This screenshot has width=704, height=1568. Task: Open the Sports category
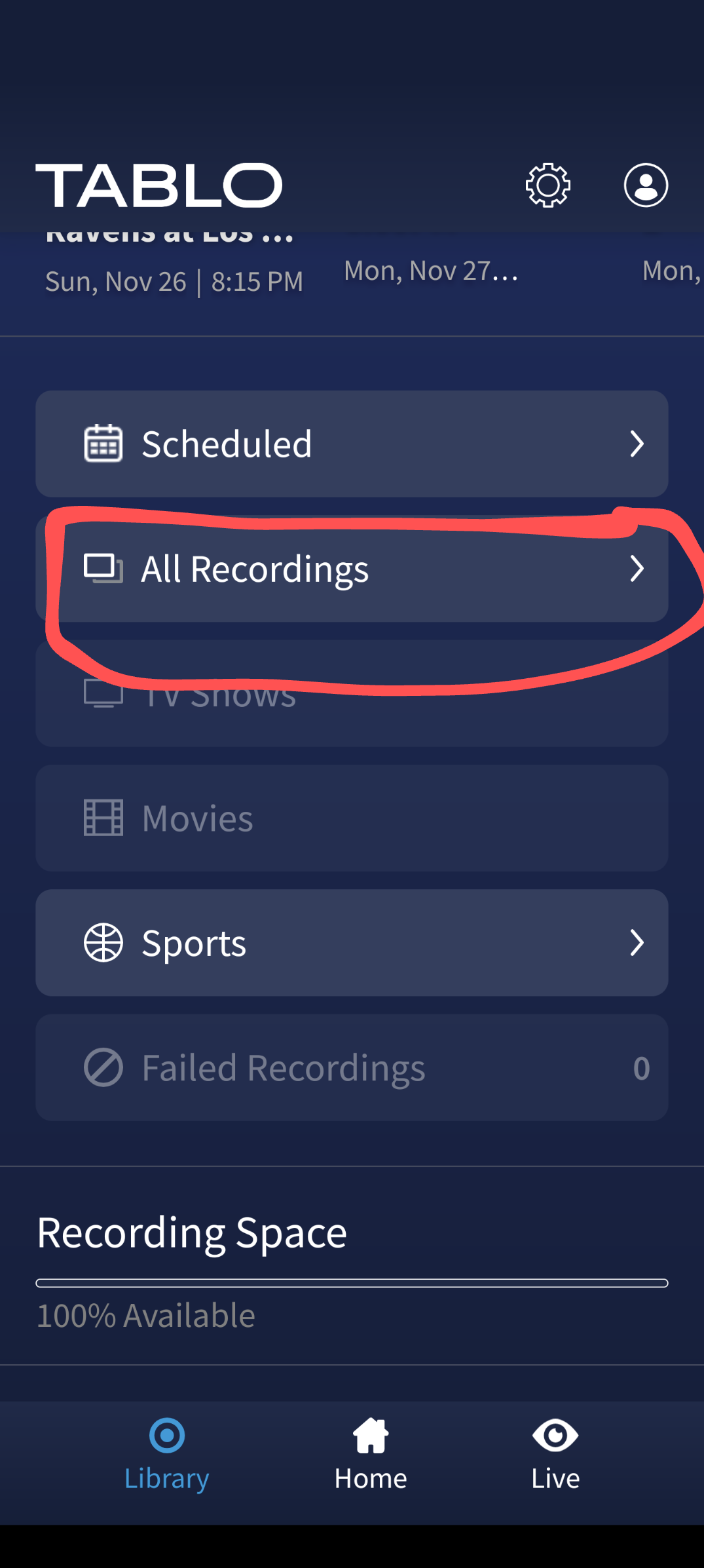[352, 943]
